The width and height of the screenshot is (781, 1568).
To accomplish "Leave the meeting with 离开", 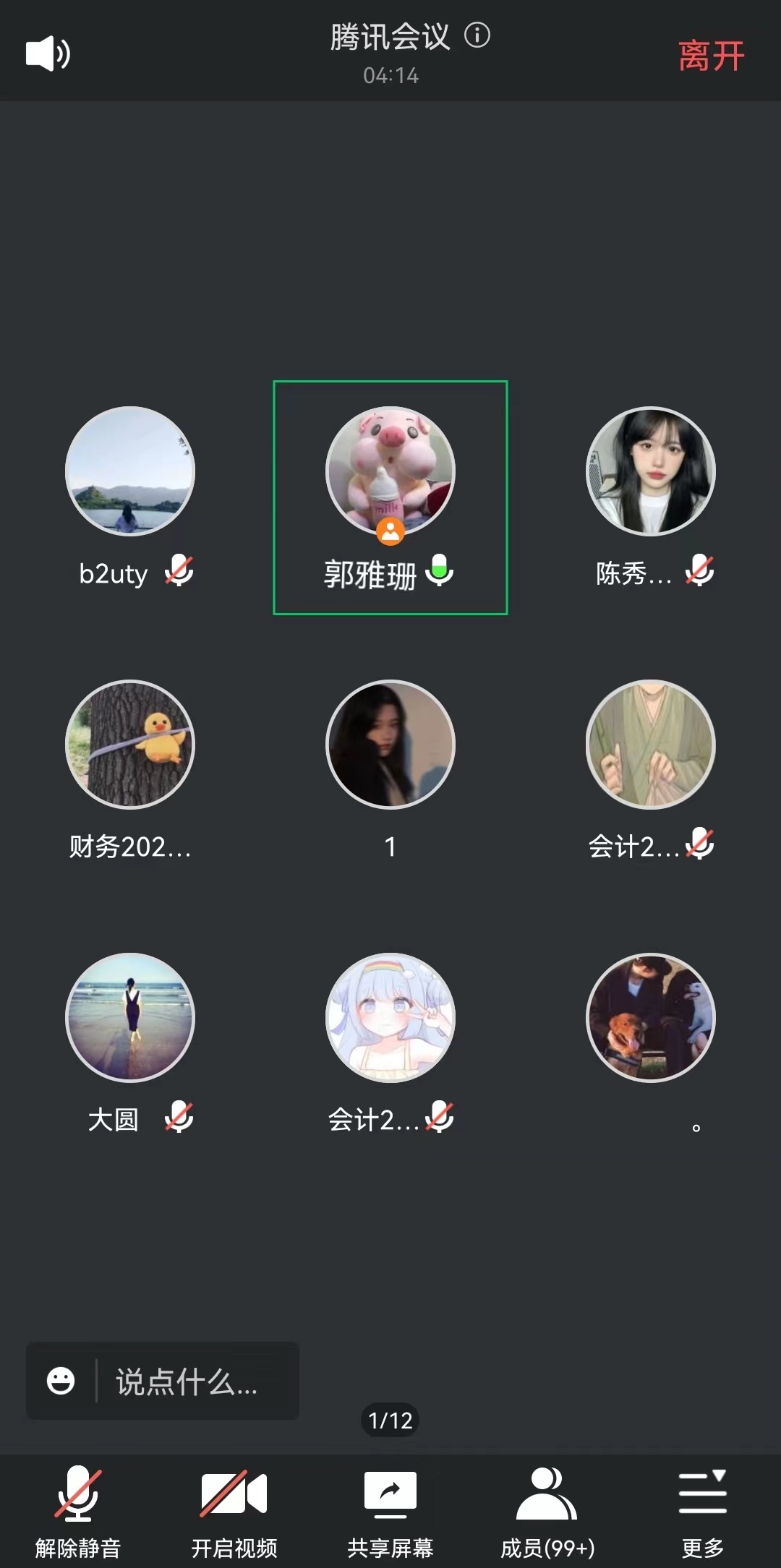I will pyautogui.click(x=711, y=56).
